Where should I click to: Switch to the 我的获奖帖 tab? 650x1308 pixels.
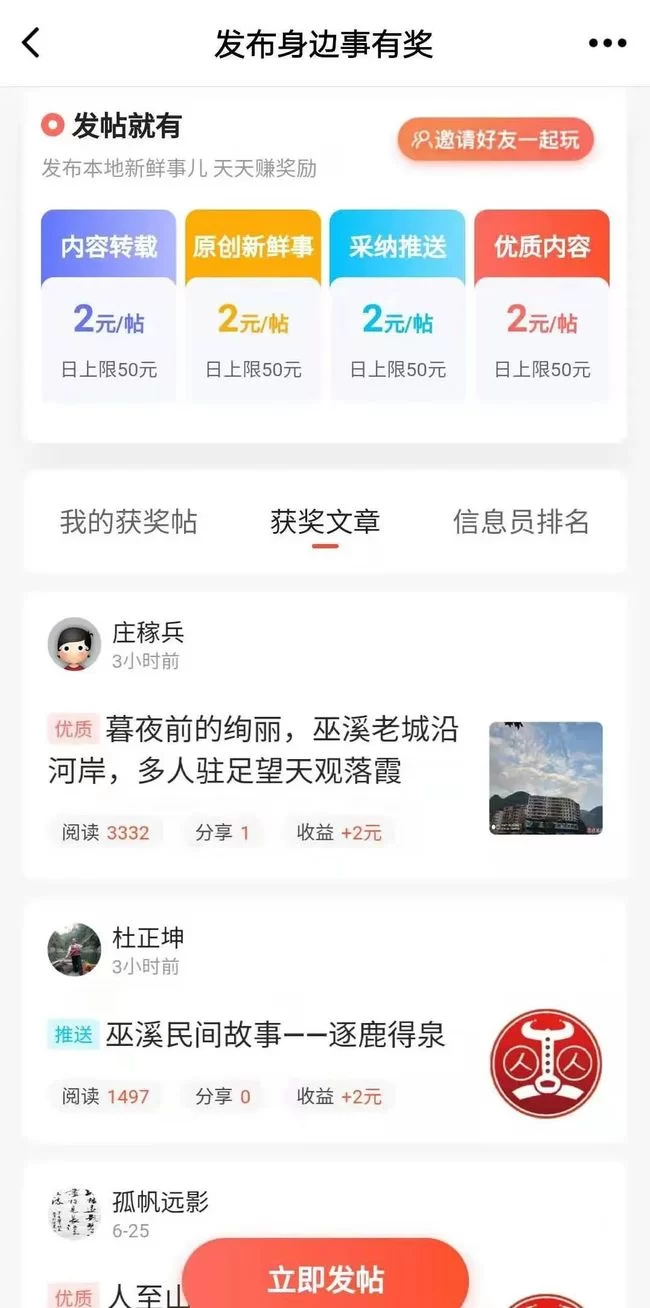tap(128, 522)
